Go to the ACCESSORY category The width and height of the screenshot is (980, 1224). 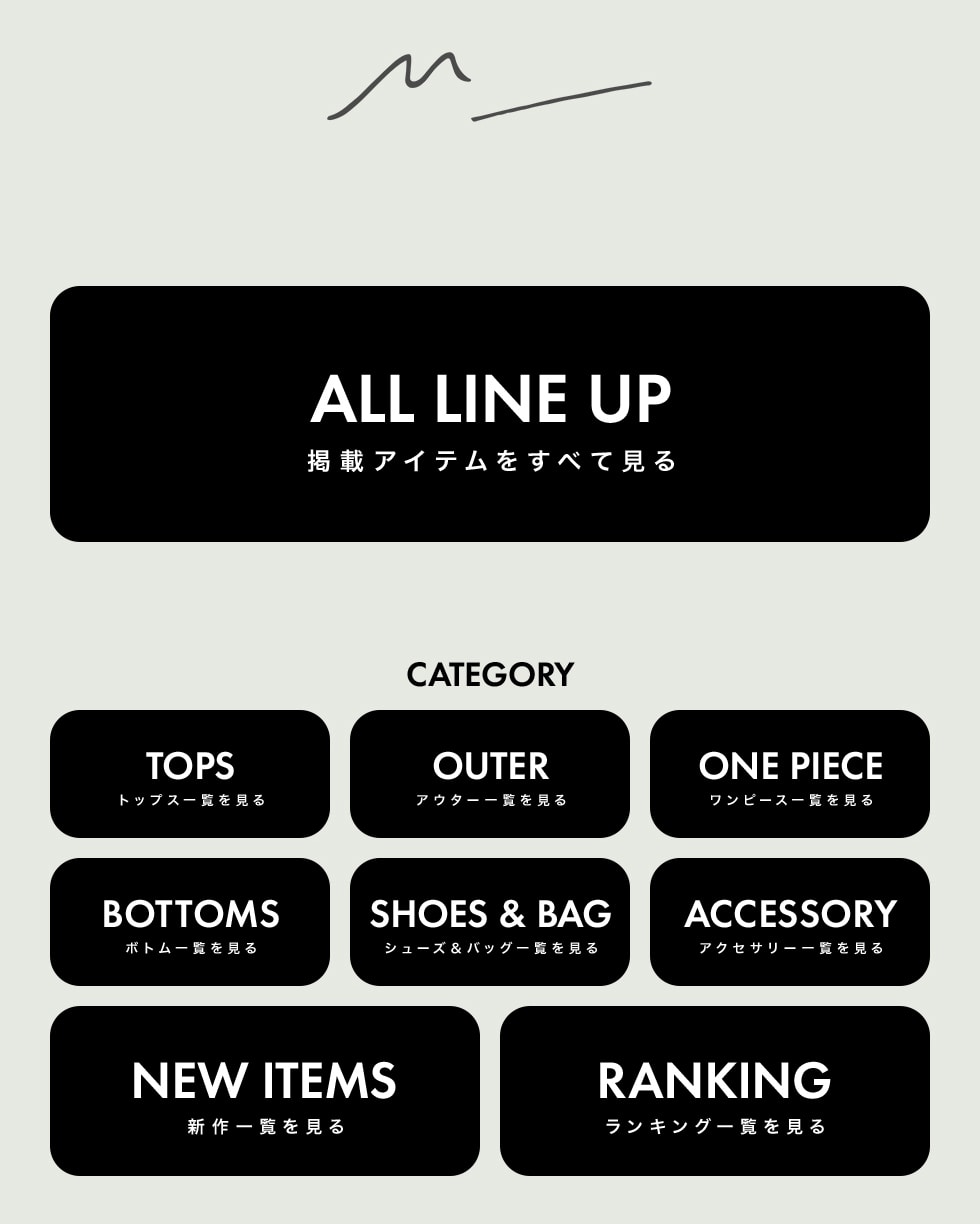pyautogui.click(x=790, y=922)
